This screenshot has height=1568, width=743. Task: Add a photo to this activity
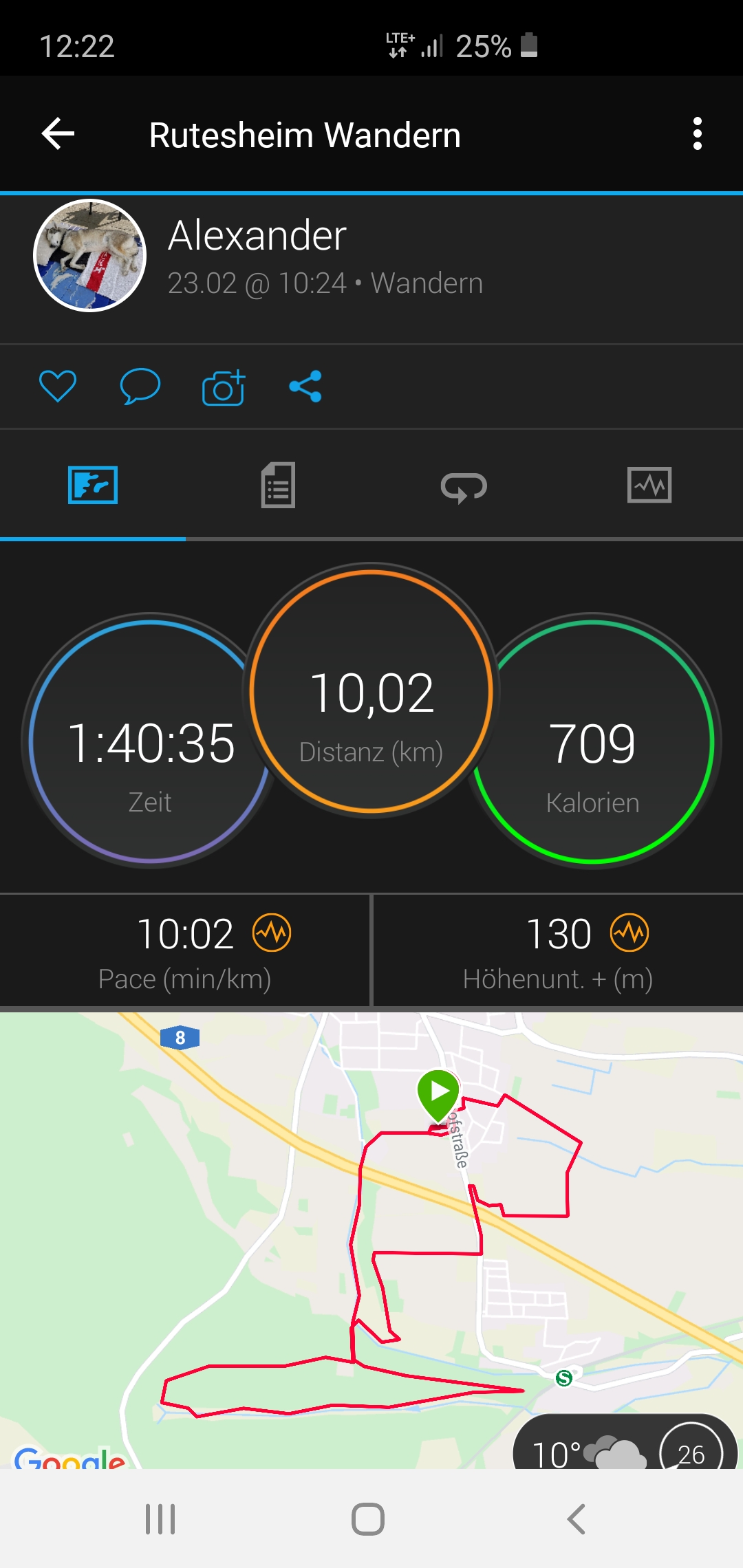224,387
